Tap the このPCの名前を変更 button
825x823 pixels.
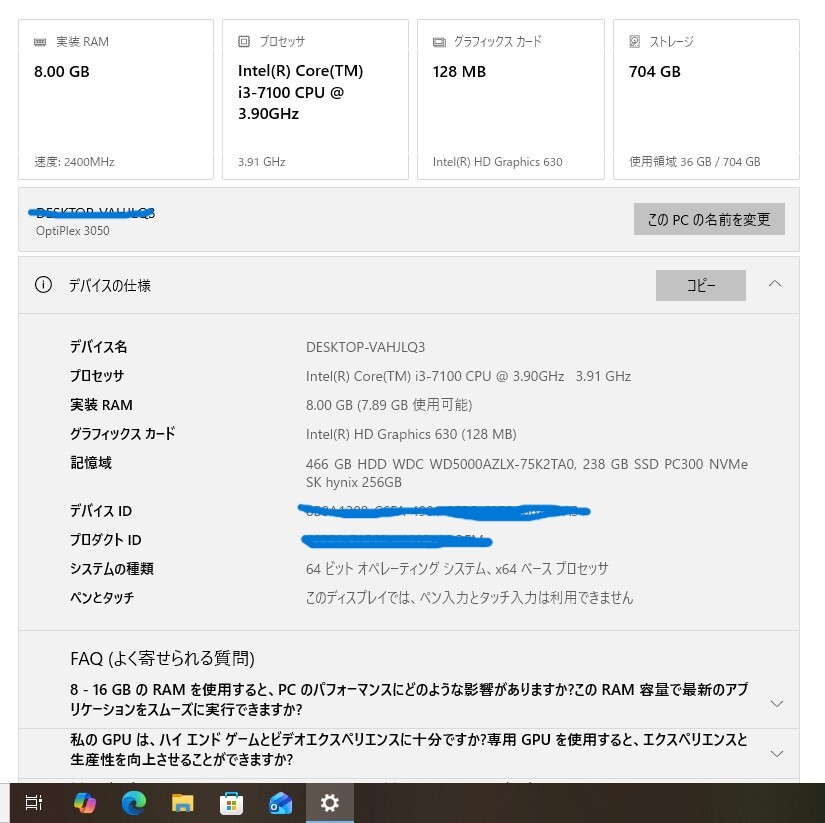coord(709,219)
